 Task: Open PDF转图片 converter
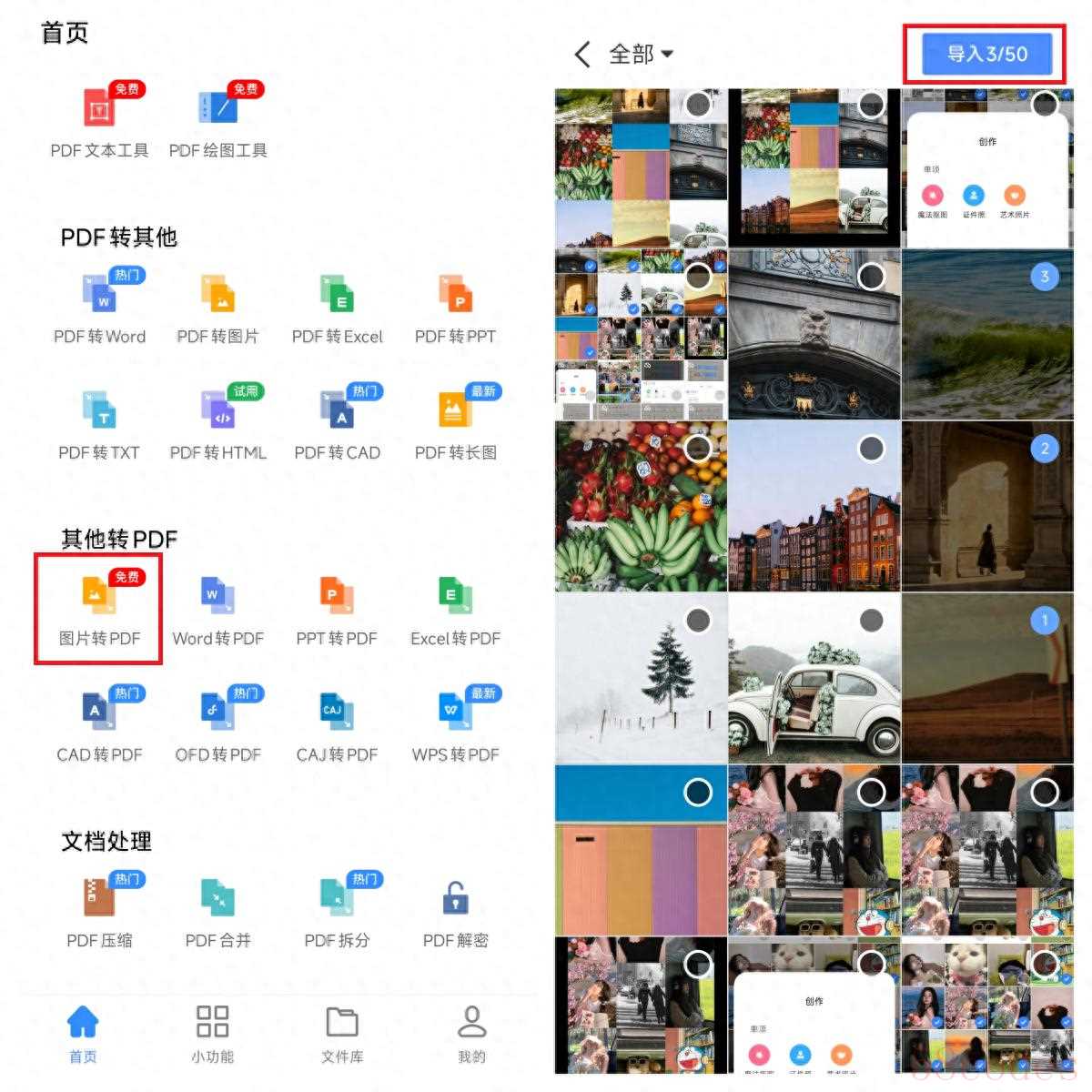[x=217, y=308]
